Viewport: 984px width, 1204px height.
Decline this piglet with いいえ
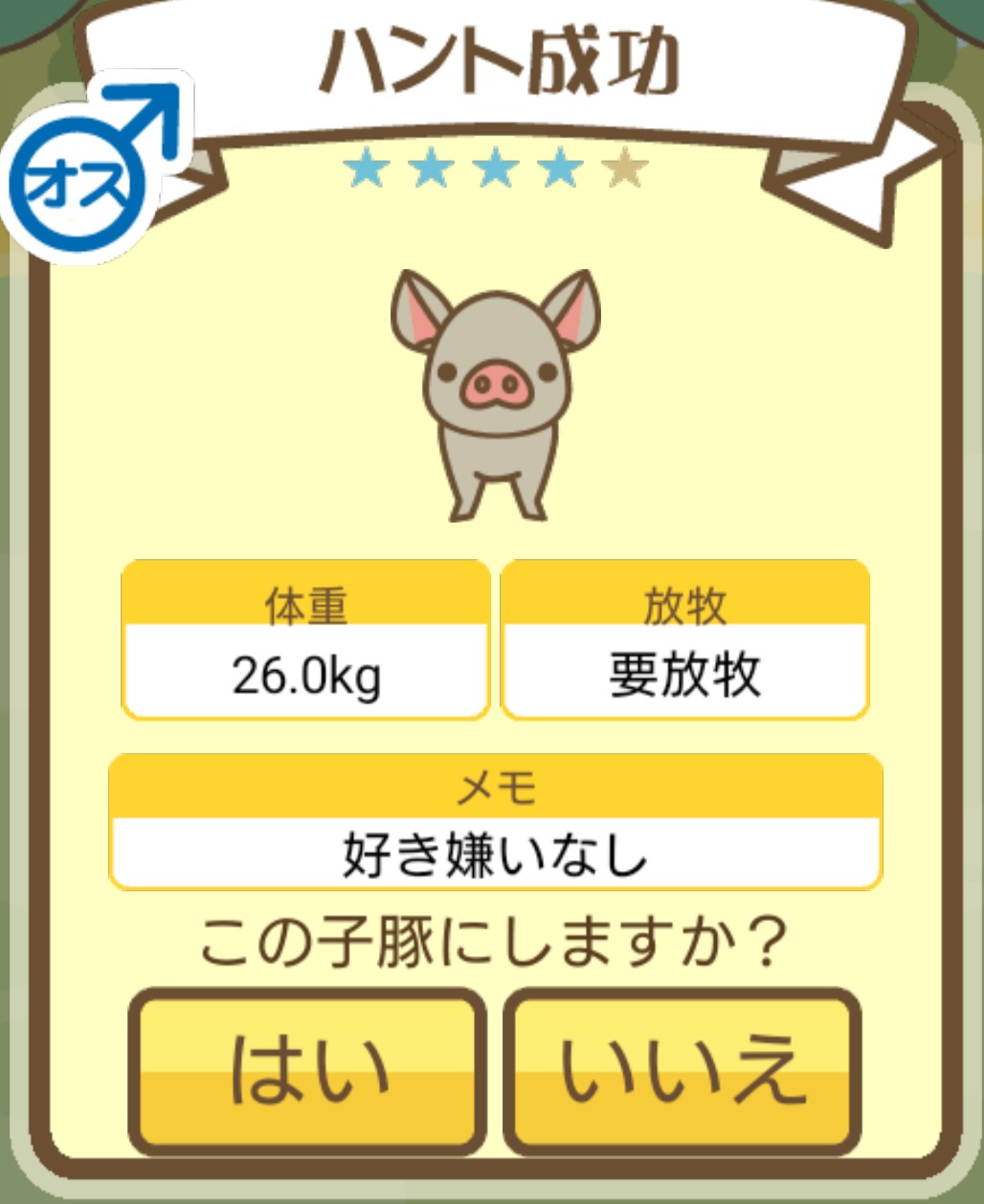(682, 1070)
